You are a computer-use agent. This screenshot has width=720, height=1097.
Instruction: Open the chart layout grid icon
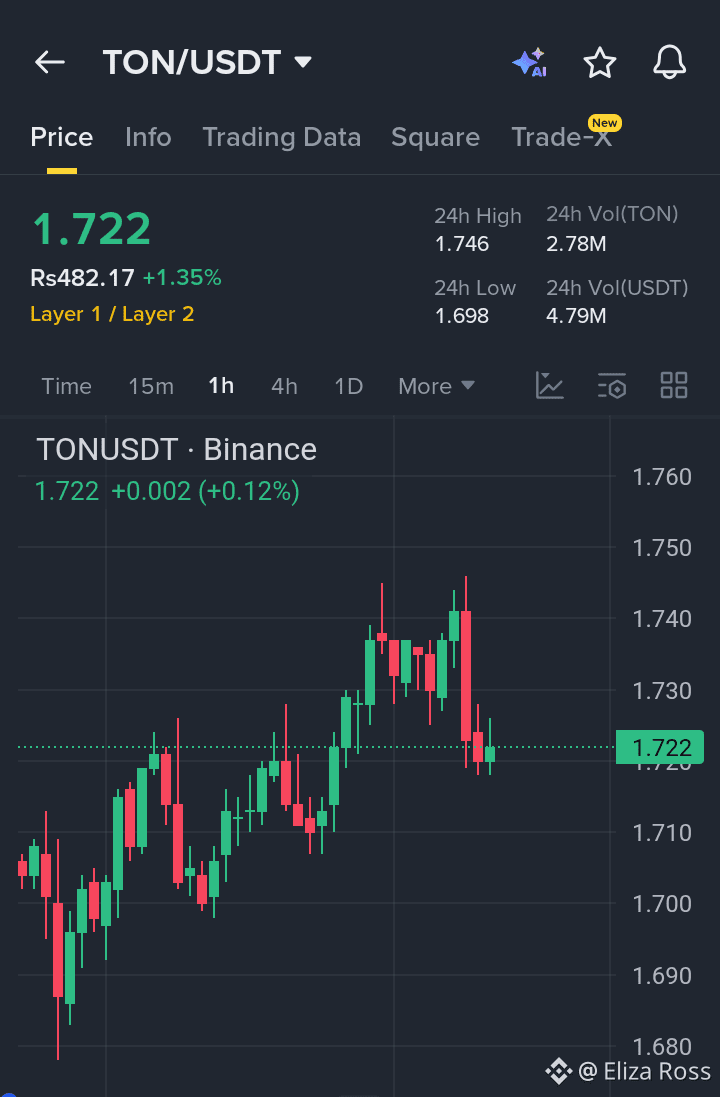coord(673,385)
